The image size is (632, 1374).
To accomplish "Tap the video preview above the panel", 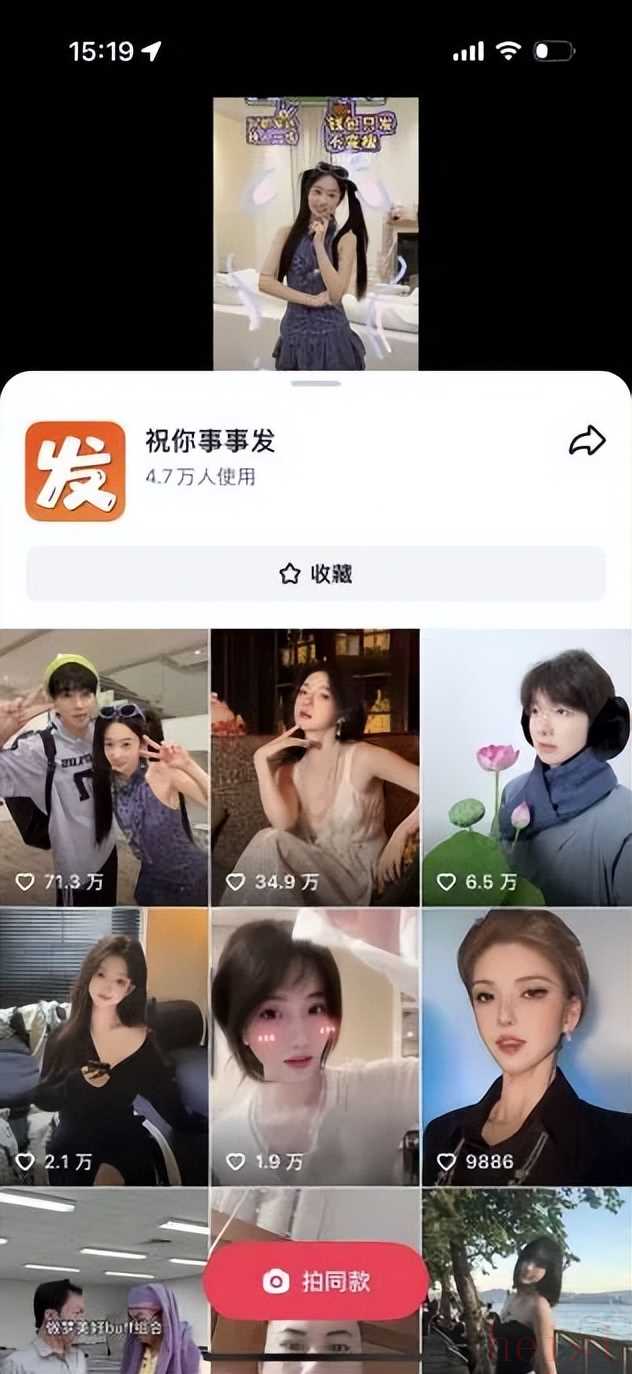I will pyautogui.click(x=316, y=233).
